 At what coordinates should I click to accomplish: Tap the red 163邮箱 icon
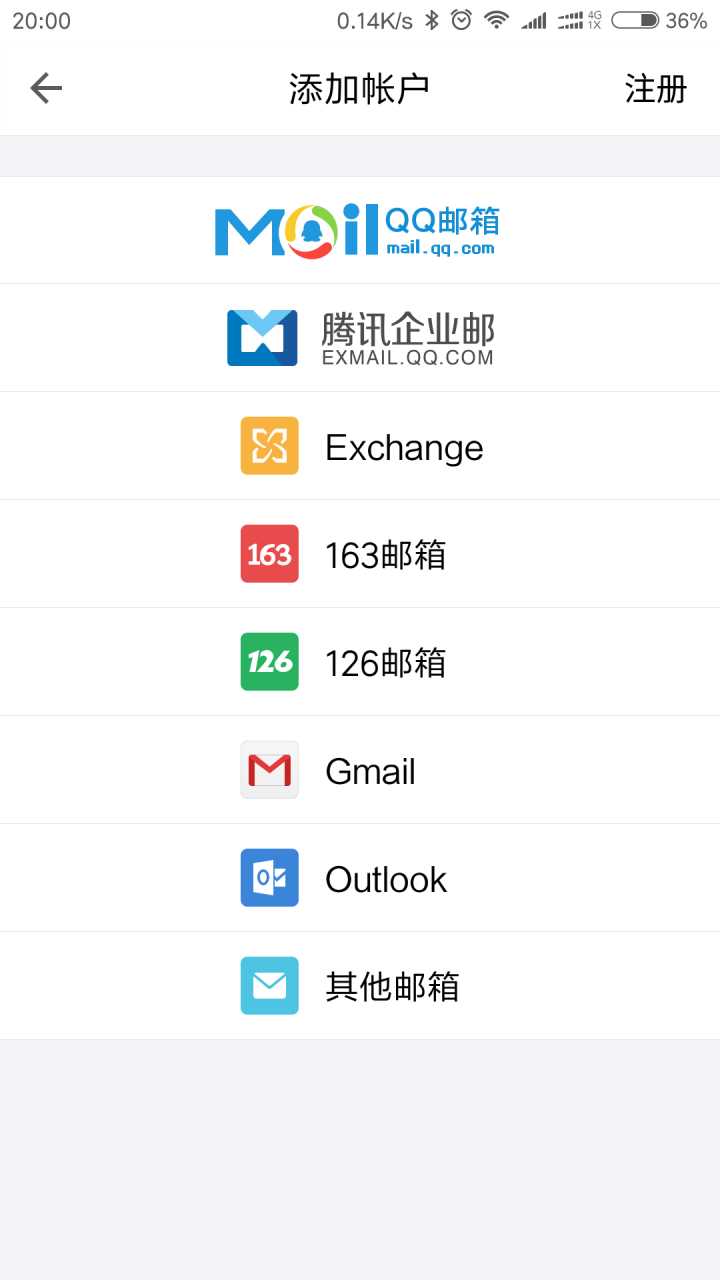[x=268, y=553]
